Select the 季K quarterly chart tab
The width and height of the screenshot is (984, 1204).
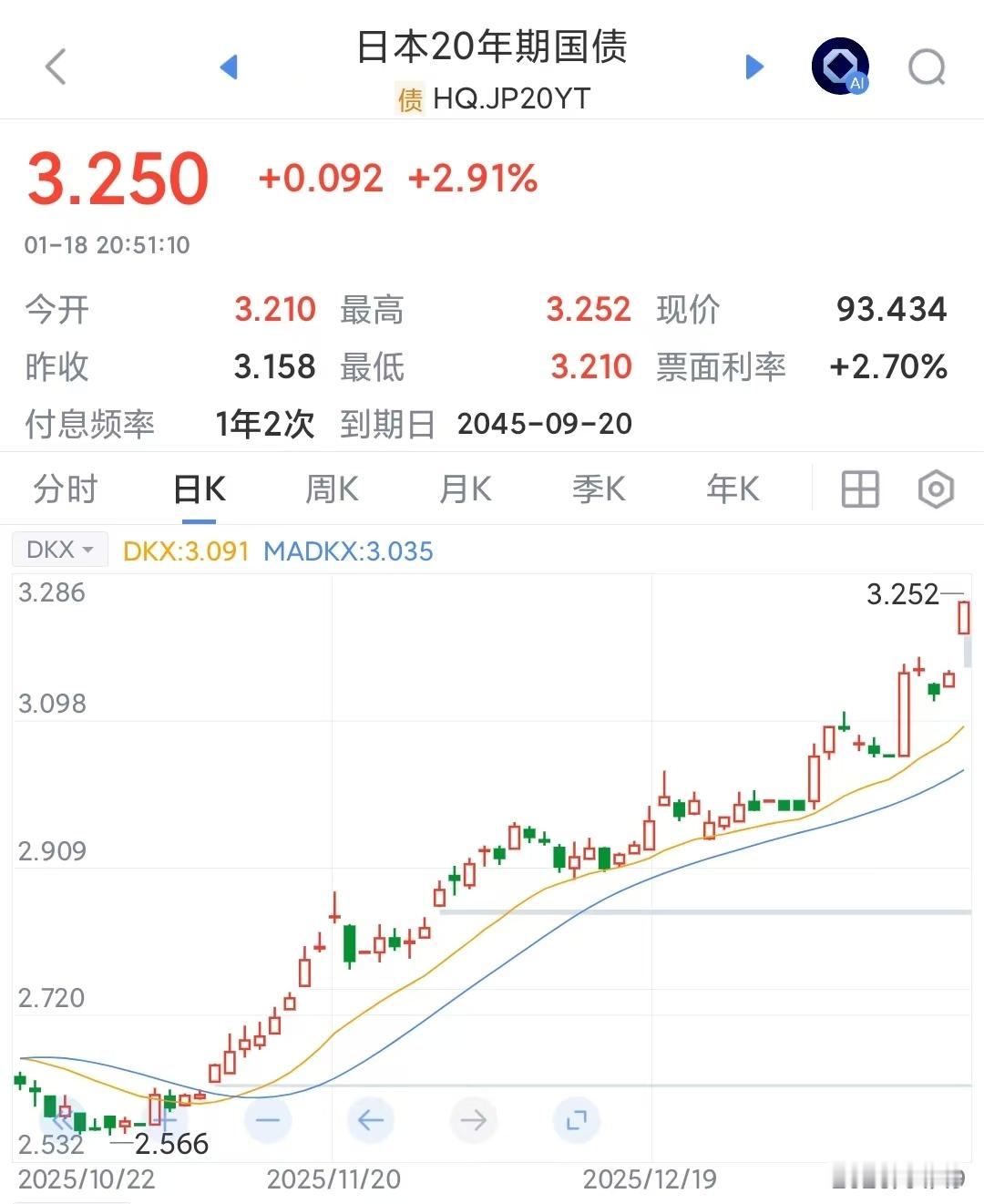[x=599, y=489]
